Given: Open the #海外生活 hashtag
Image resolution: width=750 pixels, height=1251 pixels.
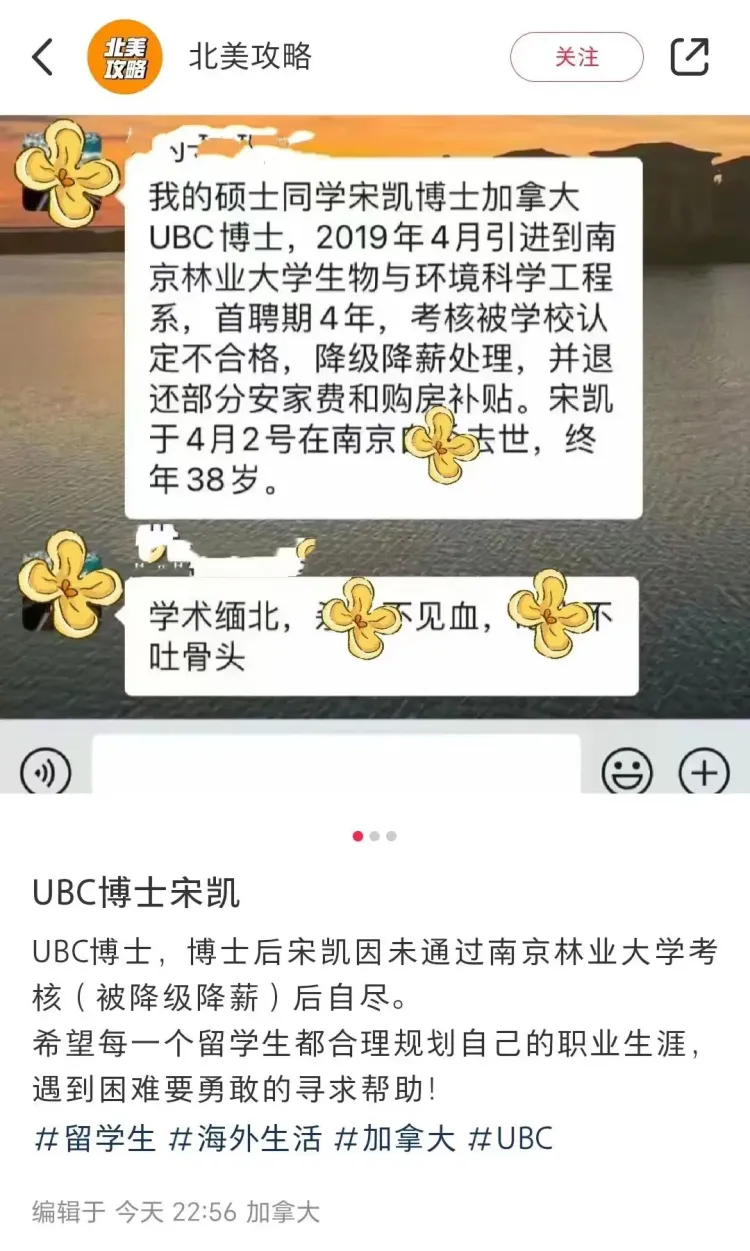Looking at the screenshot, I should pos(246,1138).
